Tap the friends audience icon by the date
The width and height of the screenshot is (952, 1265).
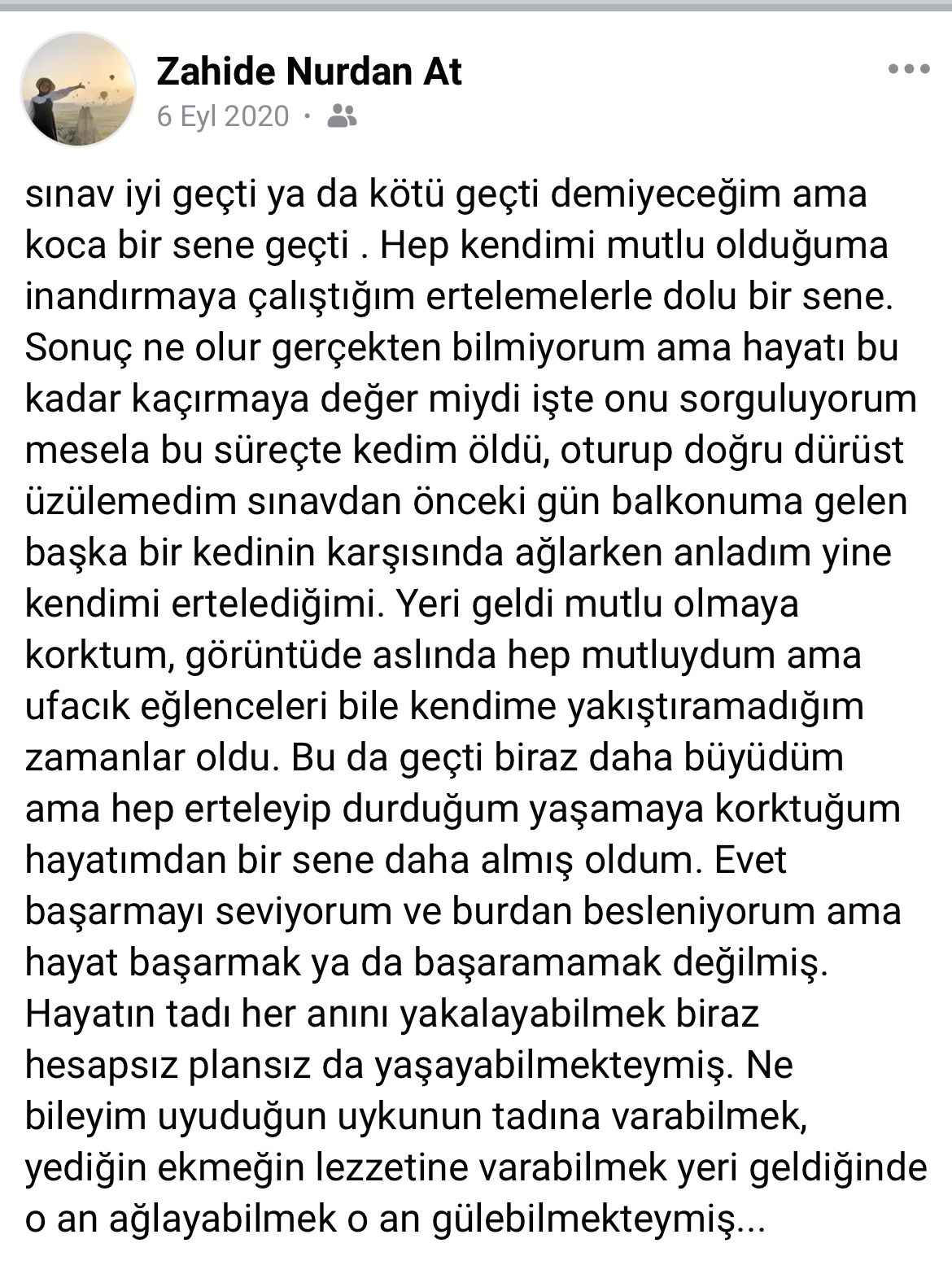(342, 116)
